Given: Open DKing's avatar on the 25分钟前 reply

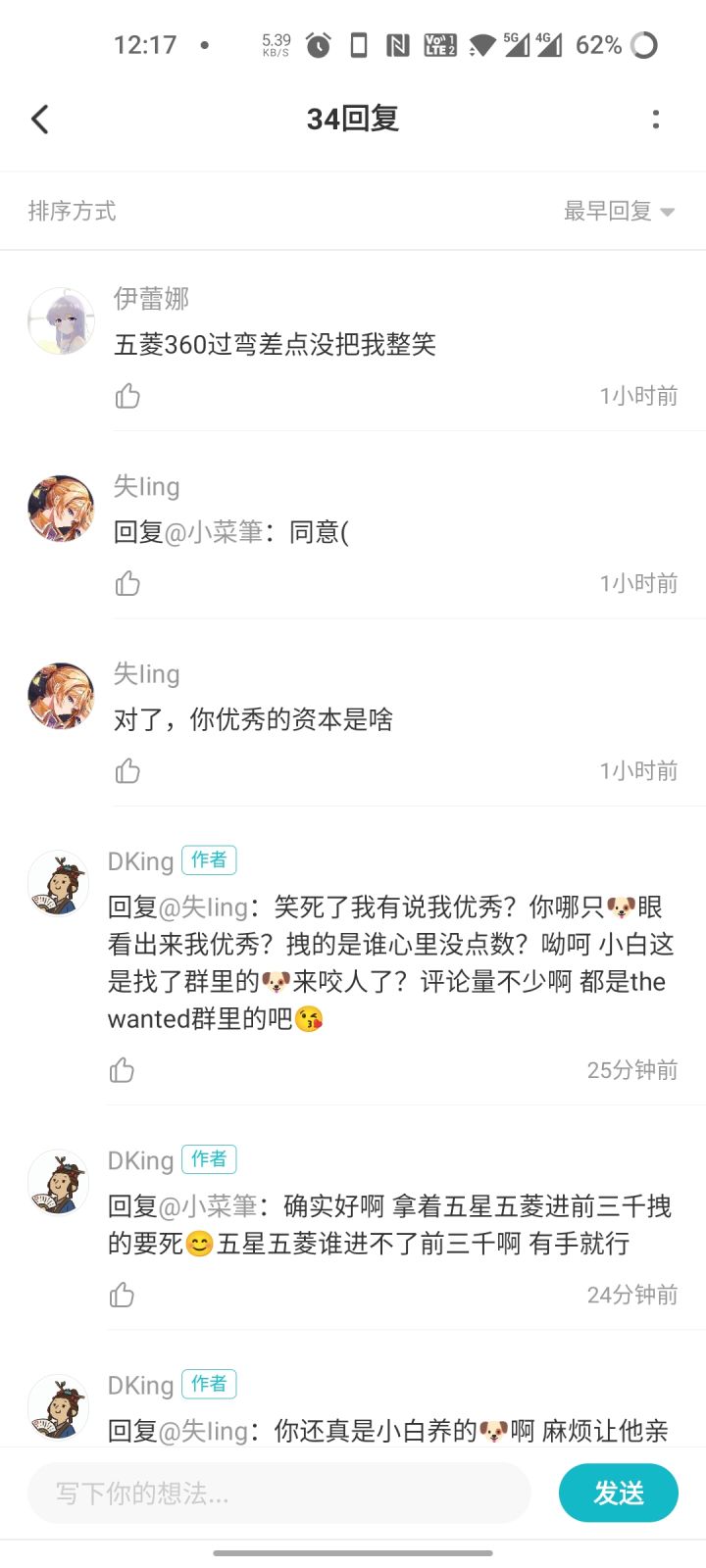Looking at the screenshot, I should (58, 883).
